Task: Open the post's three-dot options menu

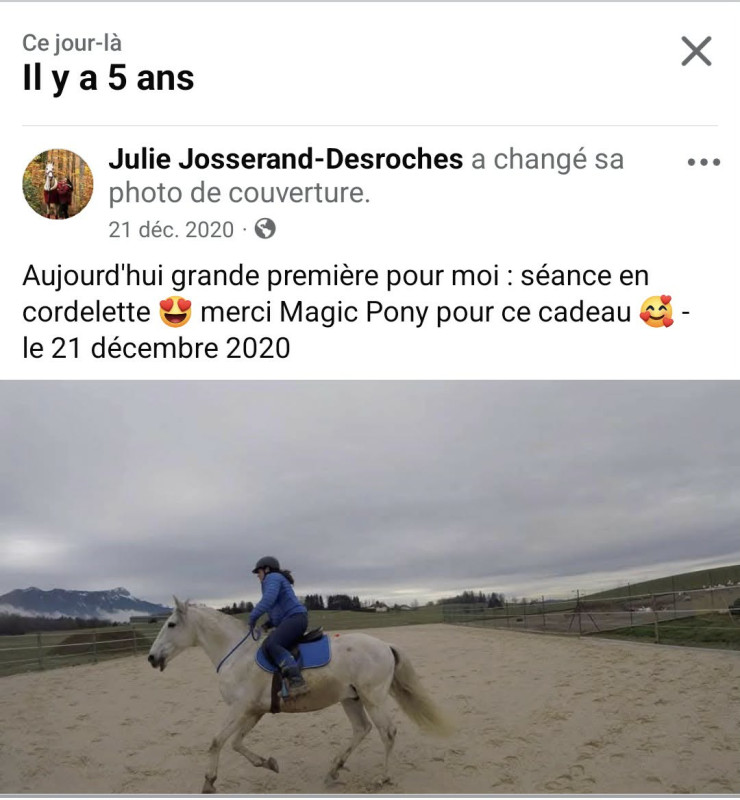Action: [703, 163]
